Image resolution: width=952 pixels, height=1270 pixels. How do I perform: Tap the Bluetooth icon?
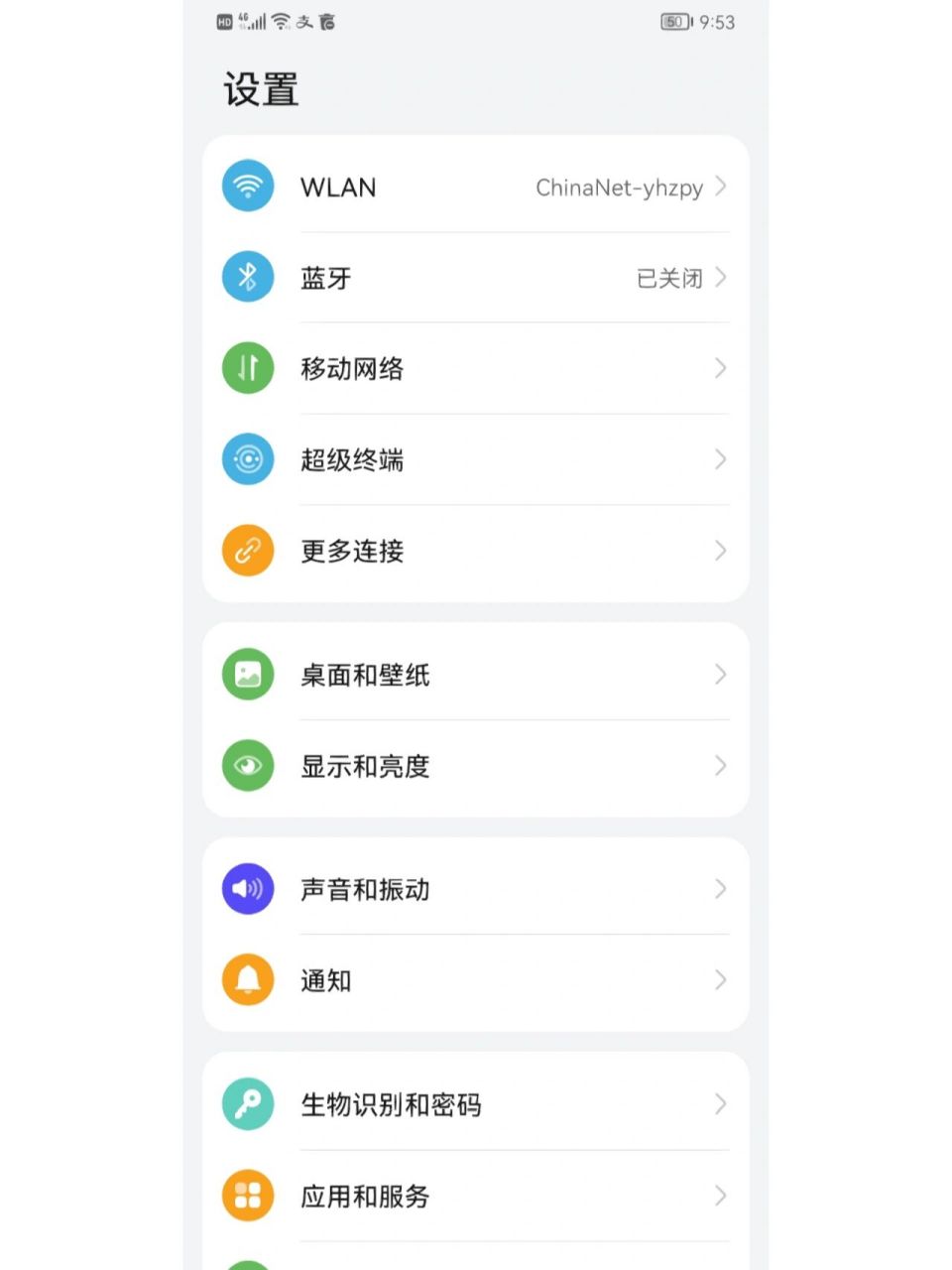(x=247, y=277)
